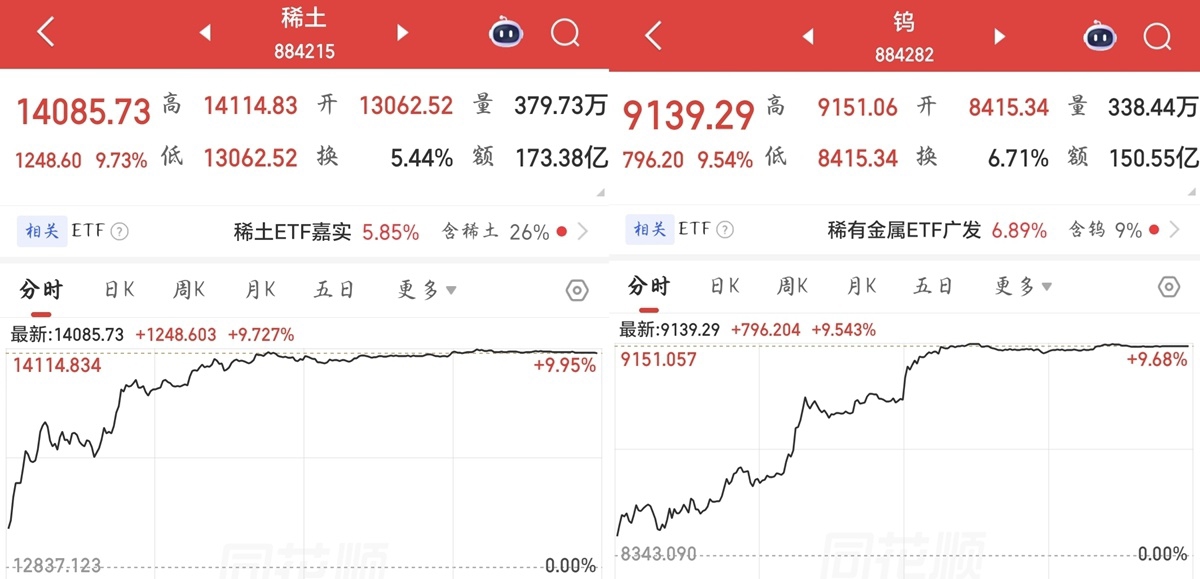Switch the 钨 chart to 月K
The image size is (1200, 579).
(862, 287)
